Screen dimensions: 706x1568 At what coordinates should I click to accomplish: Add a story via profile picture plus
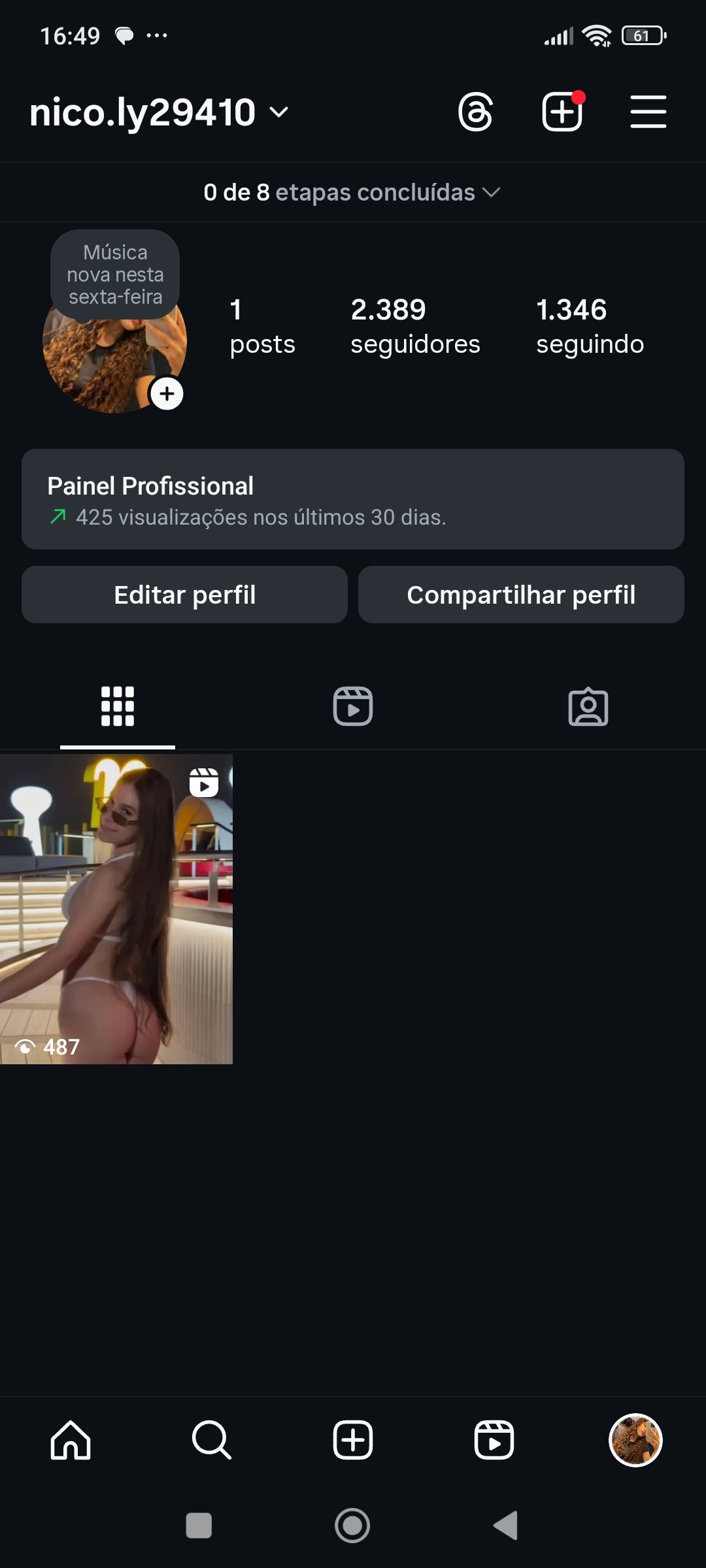point(167,394)
